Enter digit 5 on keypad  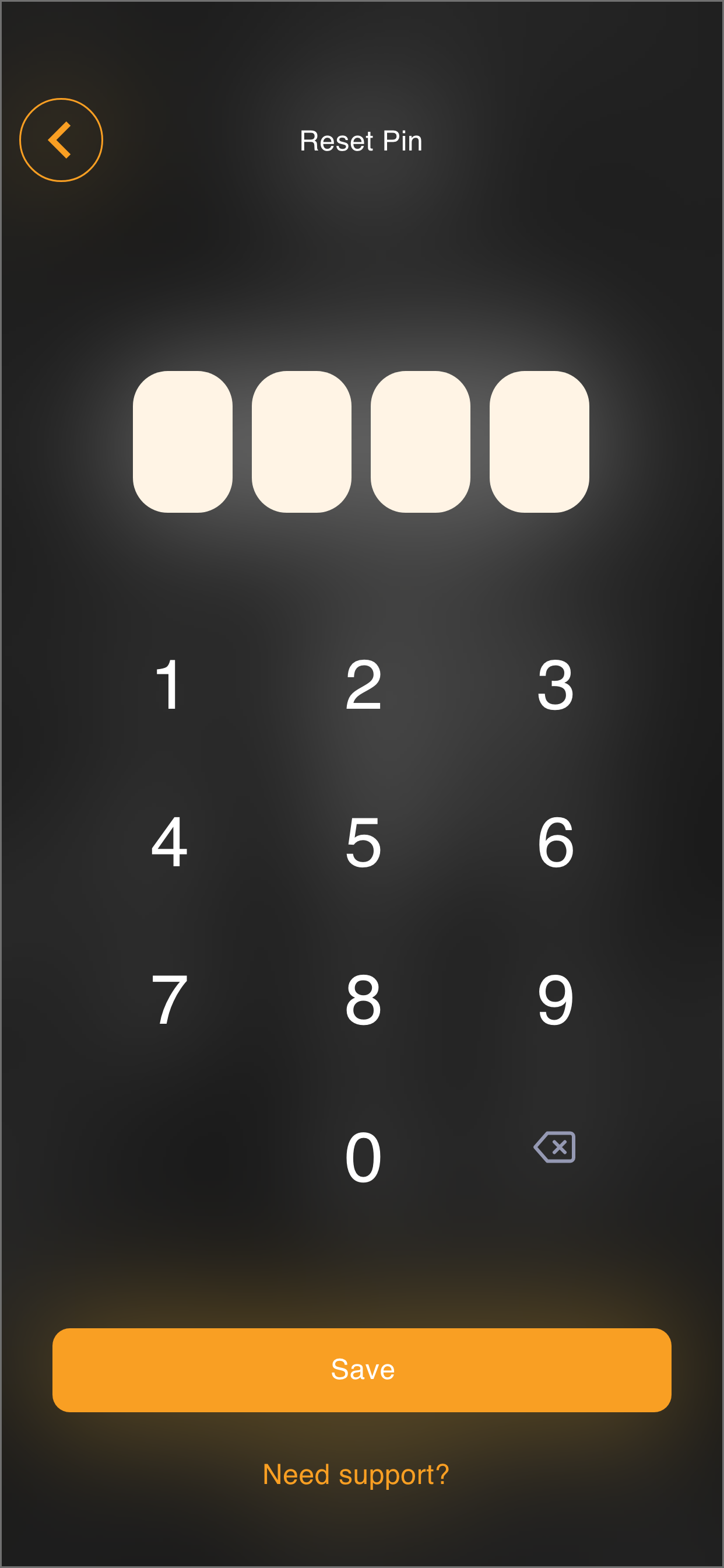[x=363, y=842]
